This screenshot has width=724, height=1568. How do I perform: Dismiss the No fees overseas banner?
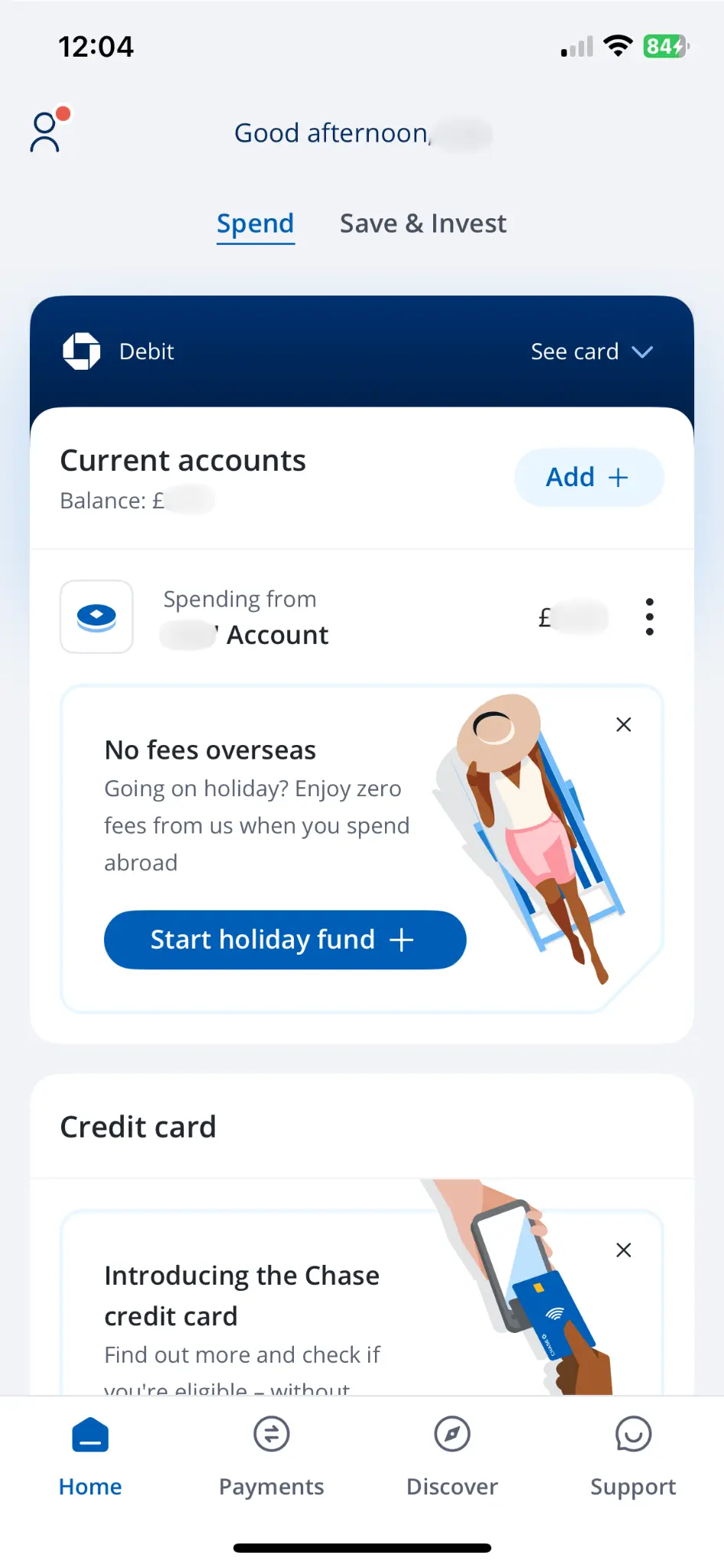tap(623, 724)
